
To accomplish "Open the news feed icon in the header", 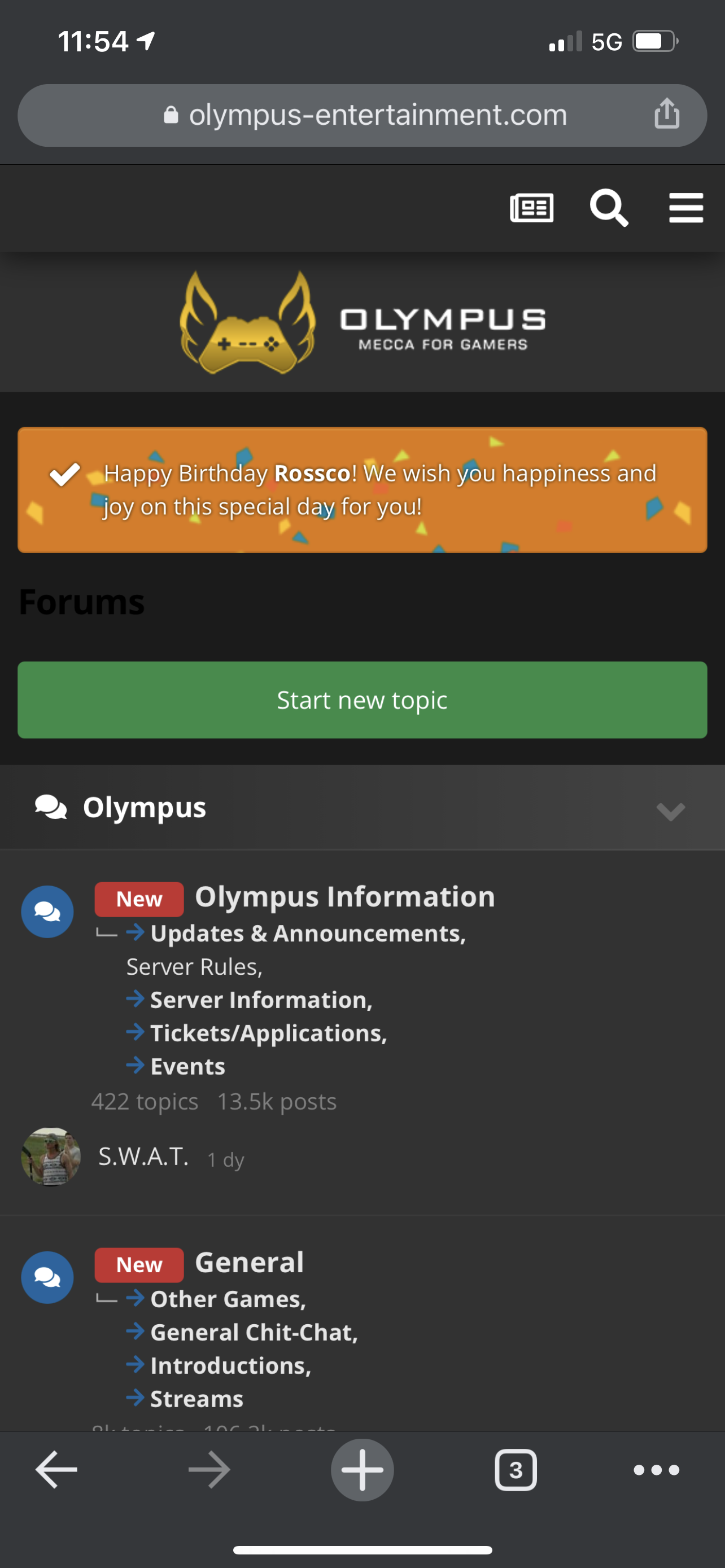I will click(x=531, y=208).
